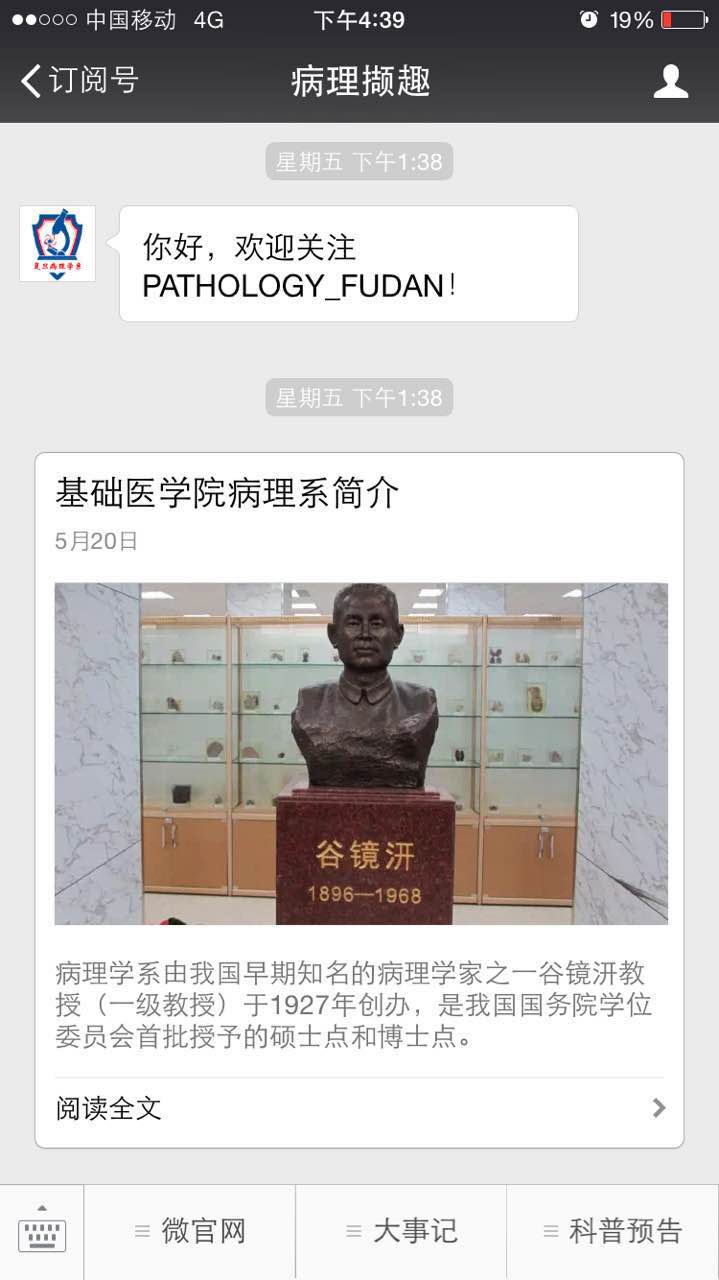Go back to 订阅号 list
This screenshot has height=1280, width=719.
78,81
